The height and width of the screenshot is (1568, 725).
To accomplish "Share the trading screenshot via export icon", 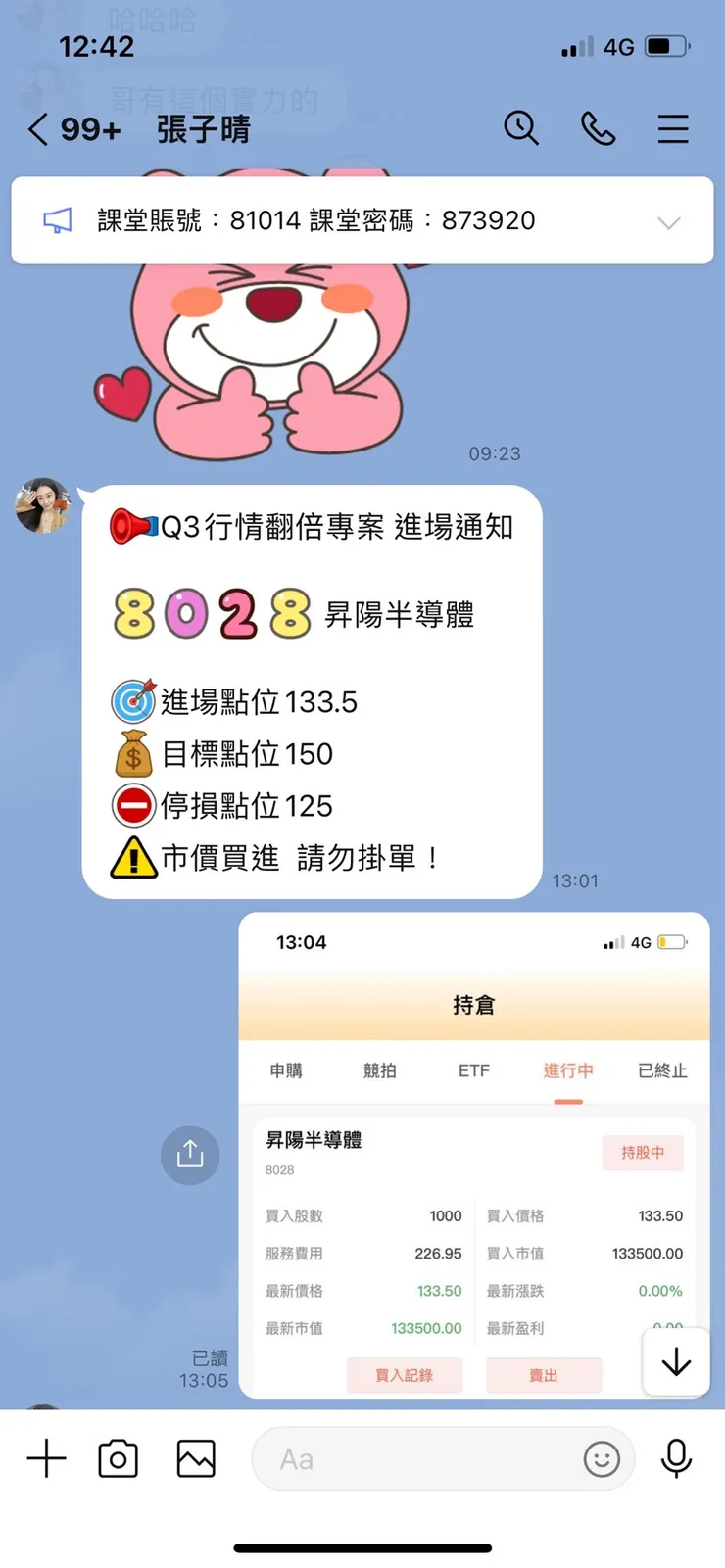I will 189,1155.
